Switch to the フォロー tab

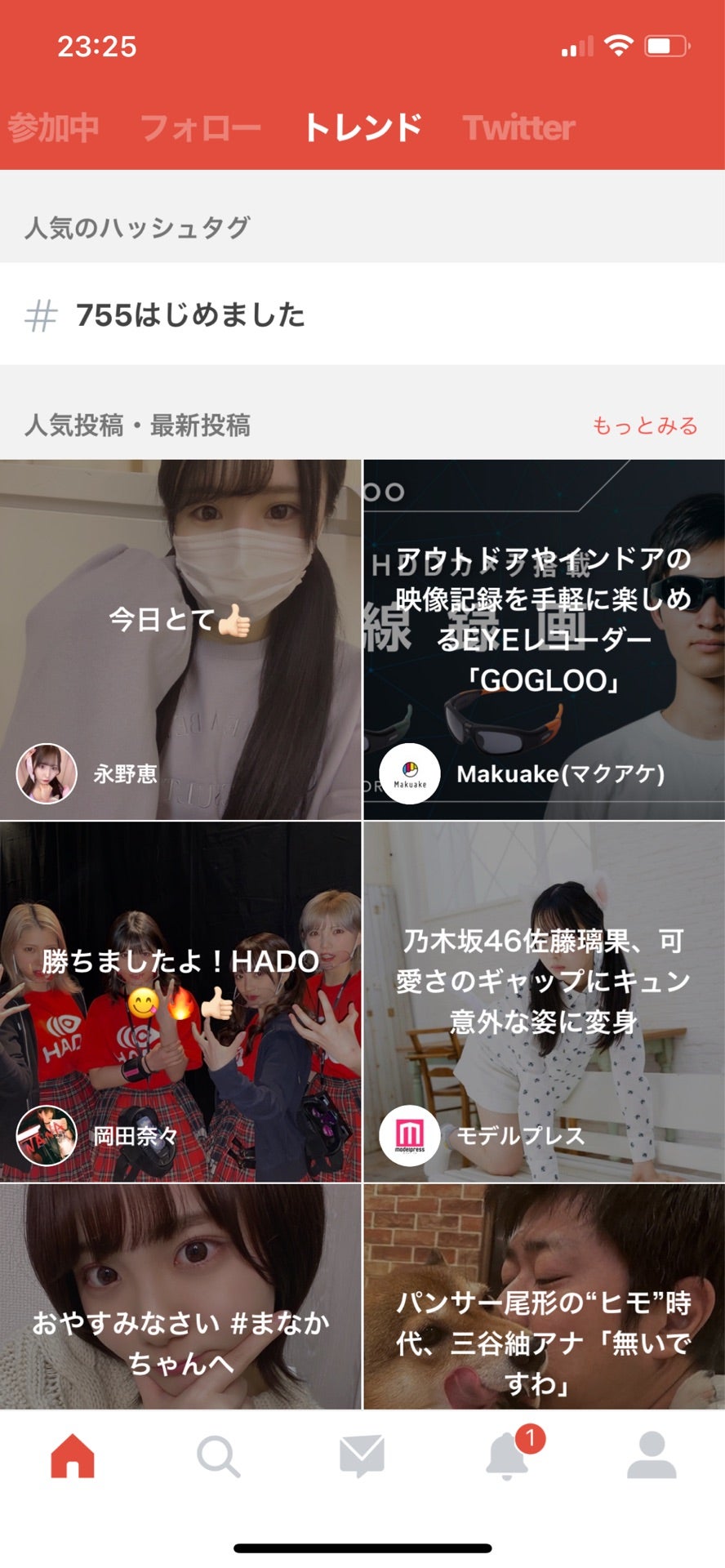coord(201,128)
